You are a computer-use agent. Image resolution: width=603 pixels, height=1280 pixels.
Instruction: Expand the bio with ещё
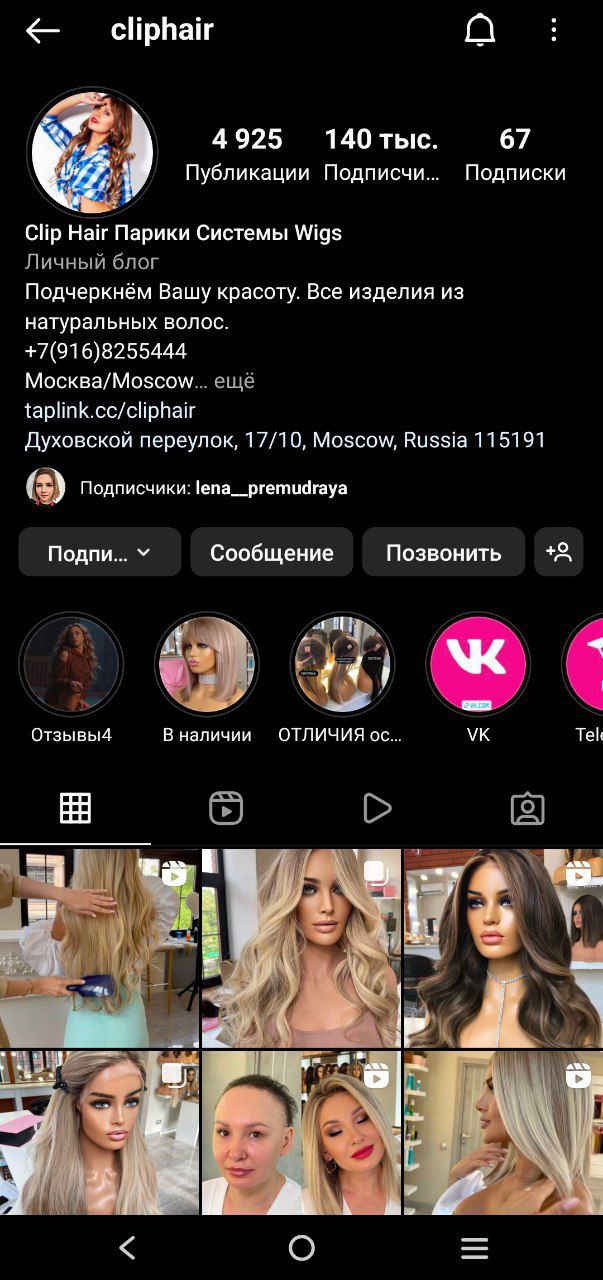click(234, 381)
